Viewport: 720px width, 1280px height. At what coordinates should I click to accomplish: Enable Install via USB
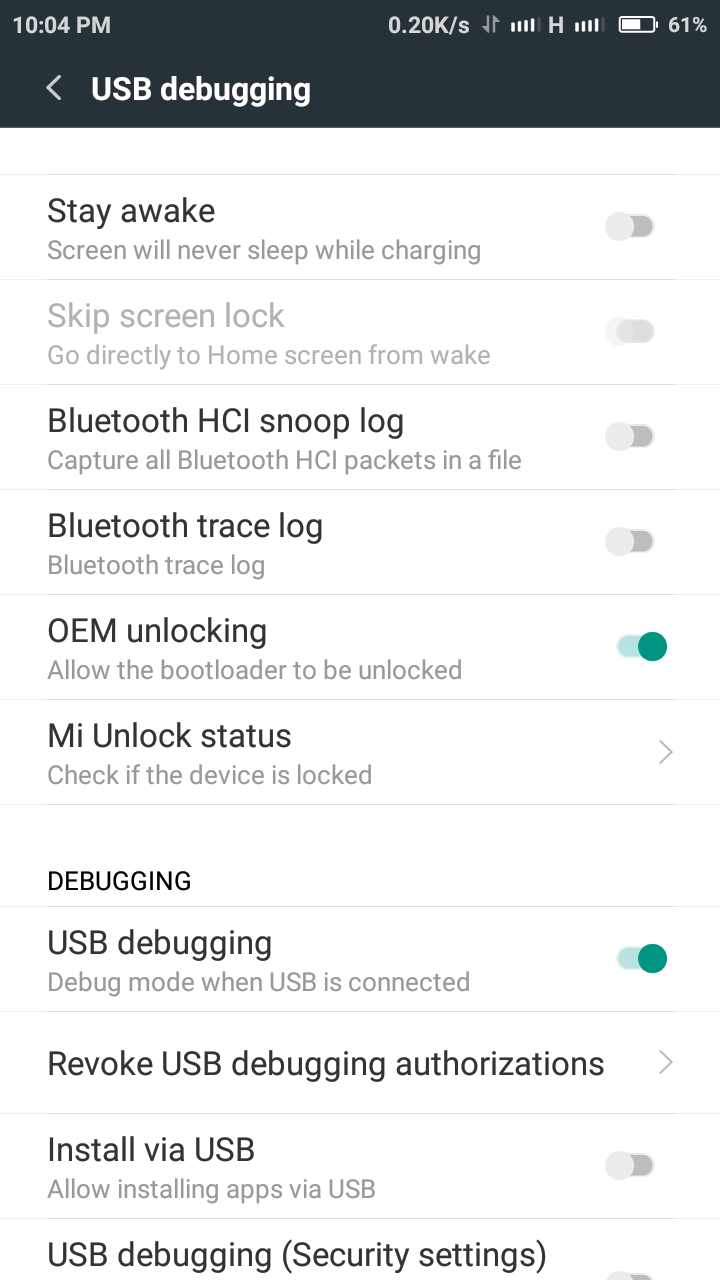tap(630, 1165)
